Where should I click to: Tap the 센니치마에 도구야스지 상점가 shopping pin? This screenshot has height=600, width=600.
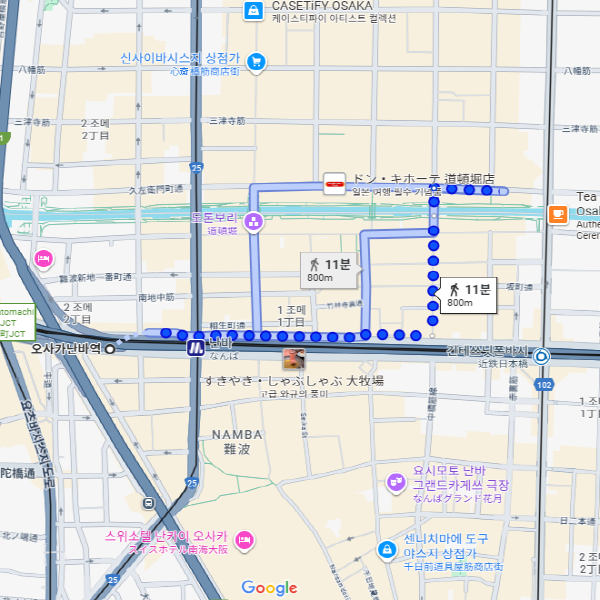387,550
